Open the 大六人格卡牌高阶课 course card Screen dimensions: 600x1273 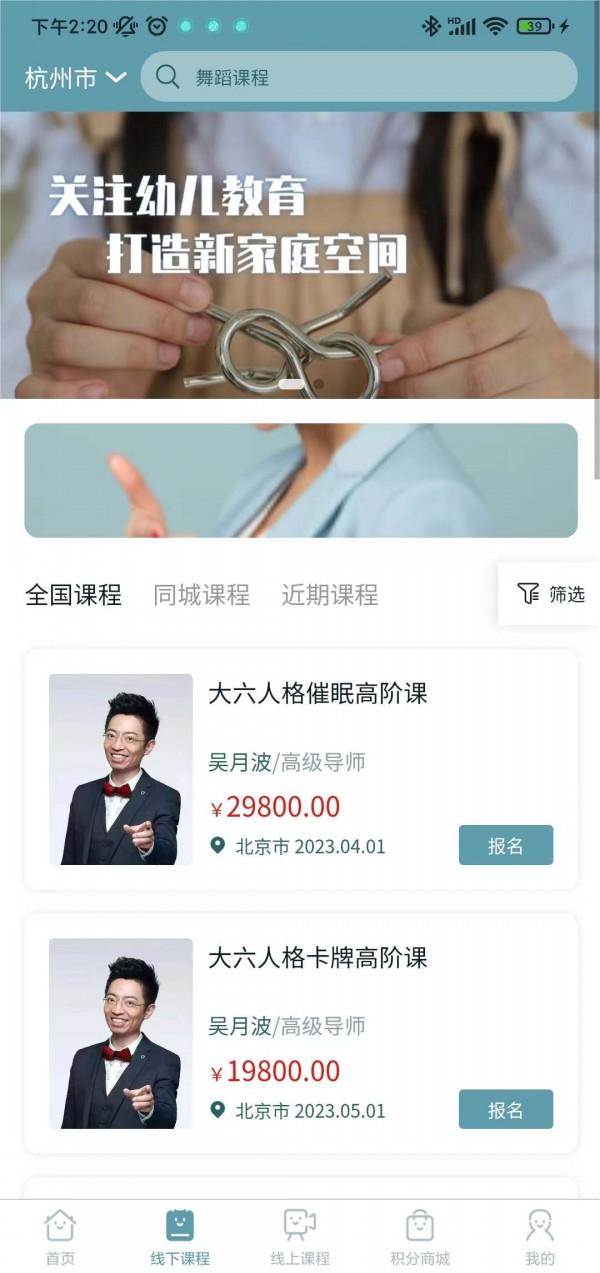(x=301, y=1033)
